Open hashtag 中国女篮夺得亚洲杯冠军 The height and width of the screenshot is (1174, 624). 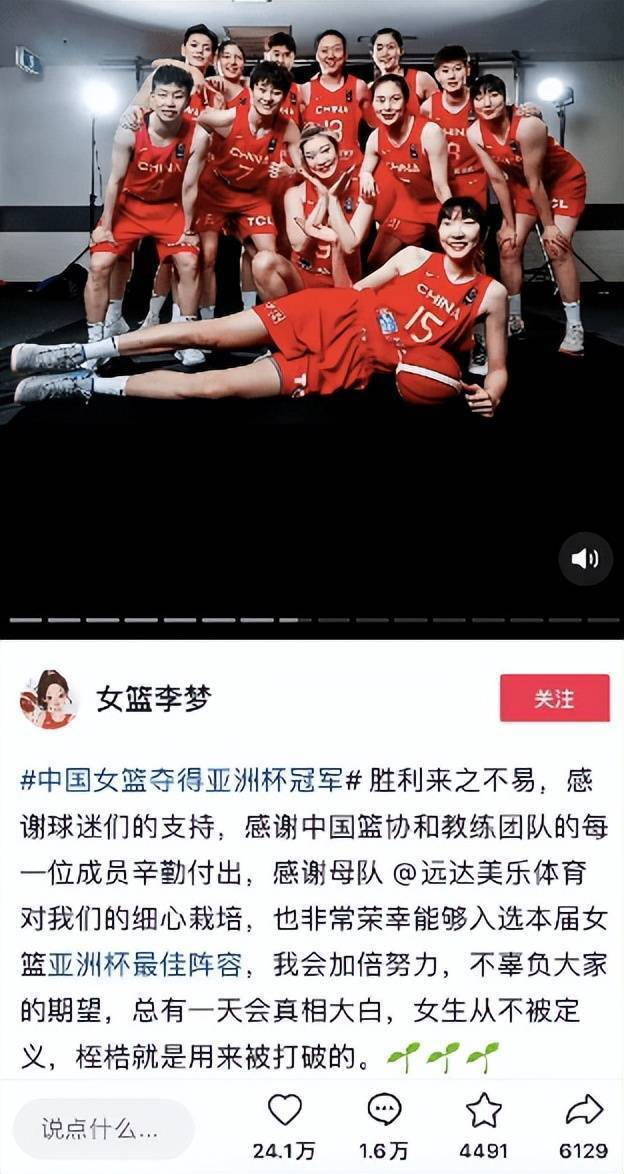tap(182, 780)
